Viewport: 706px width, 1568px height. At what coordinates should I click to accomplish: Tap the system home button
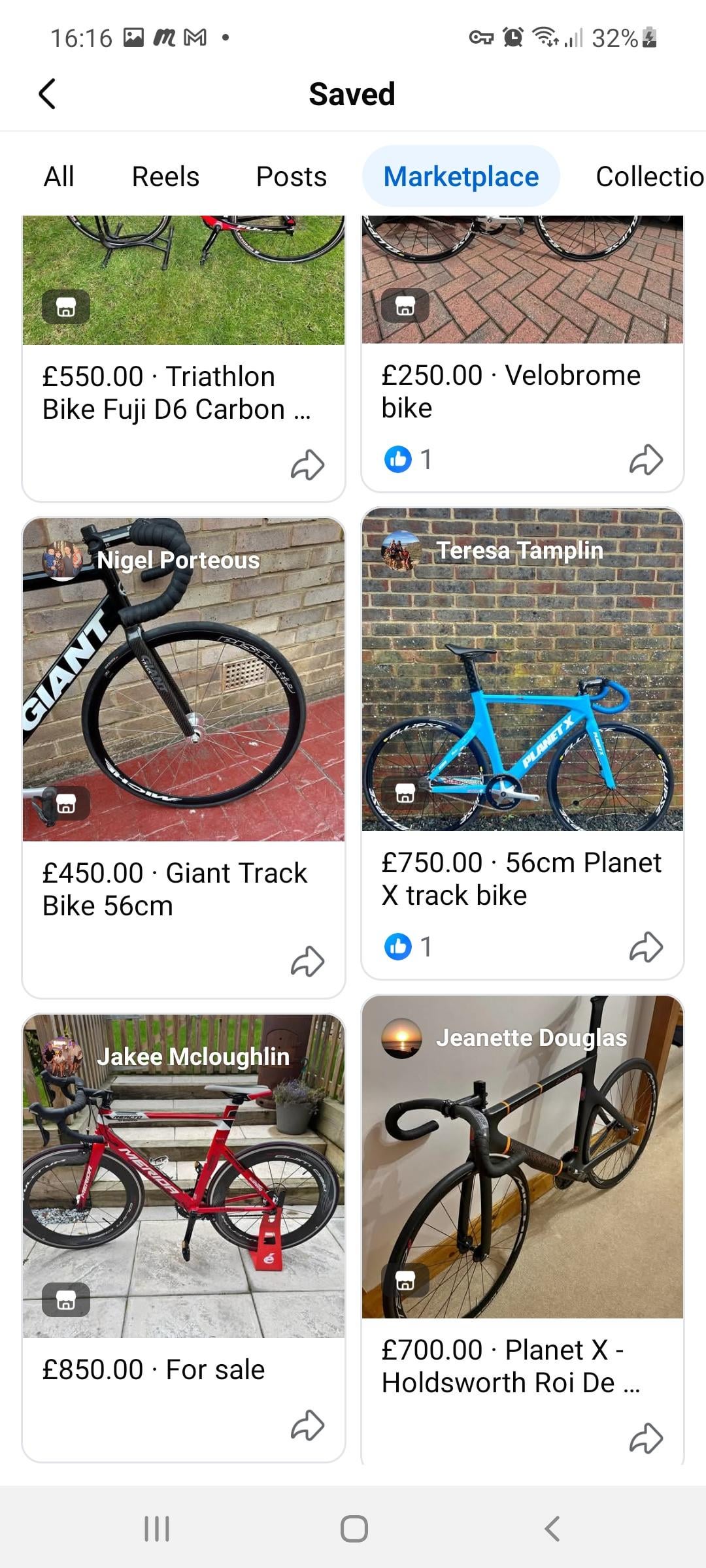click(354, 1529)
